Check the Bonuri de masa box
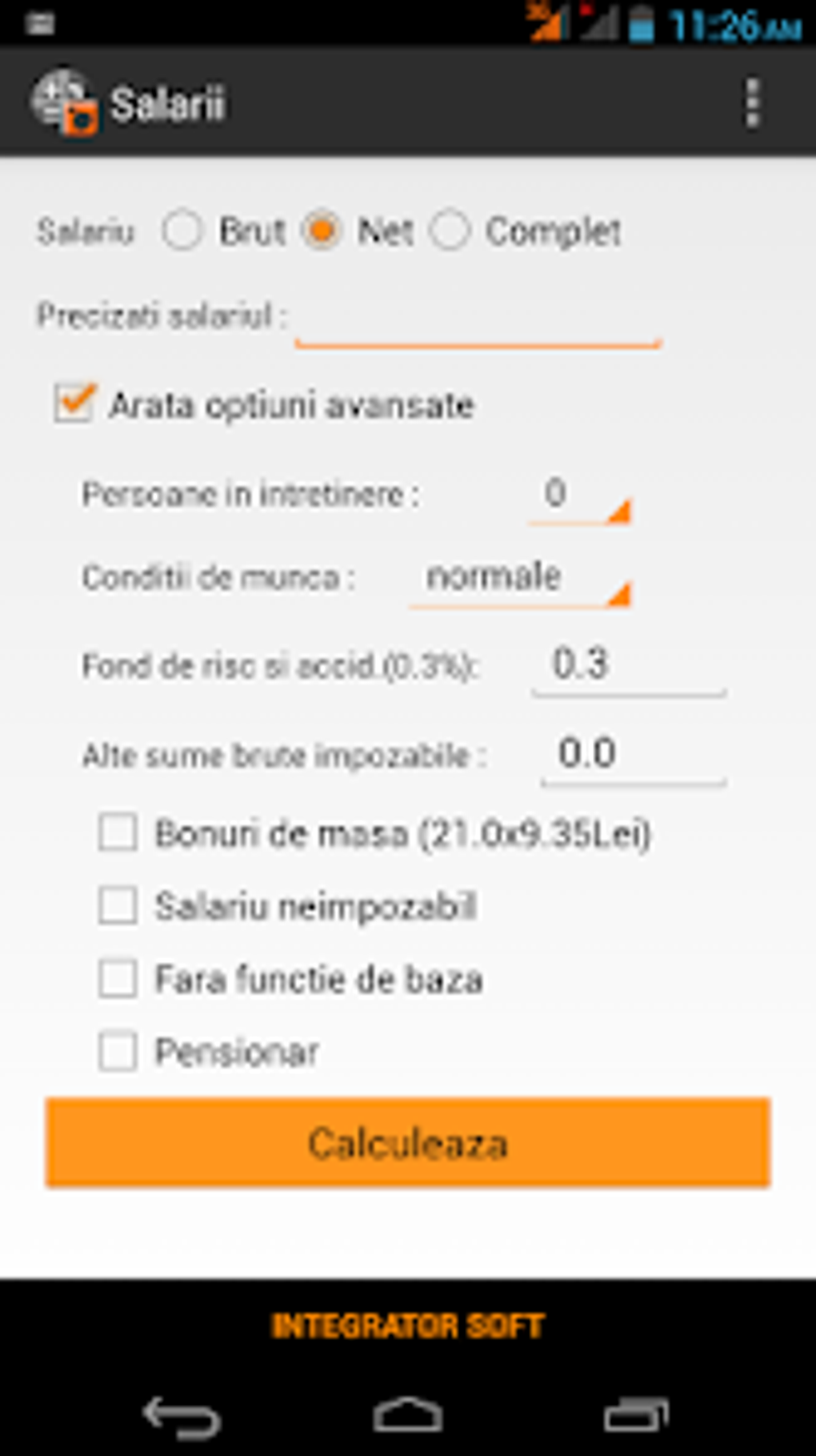The width and height of the screenshot is (816, 1456). (x=118, y=832)
